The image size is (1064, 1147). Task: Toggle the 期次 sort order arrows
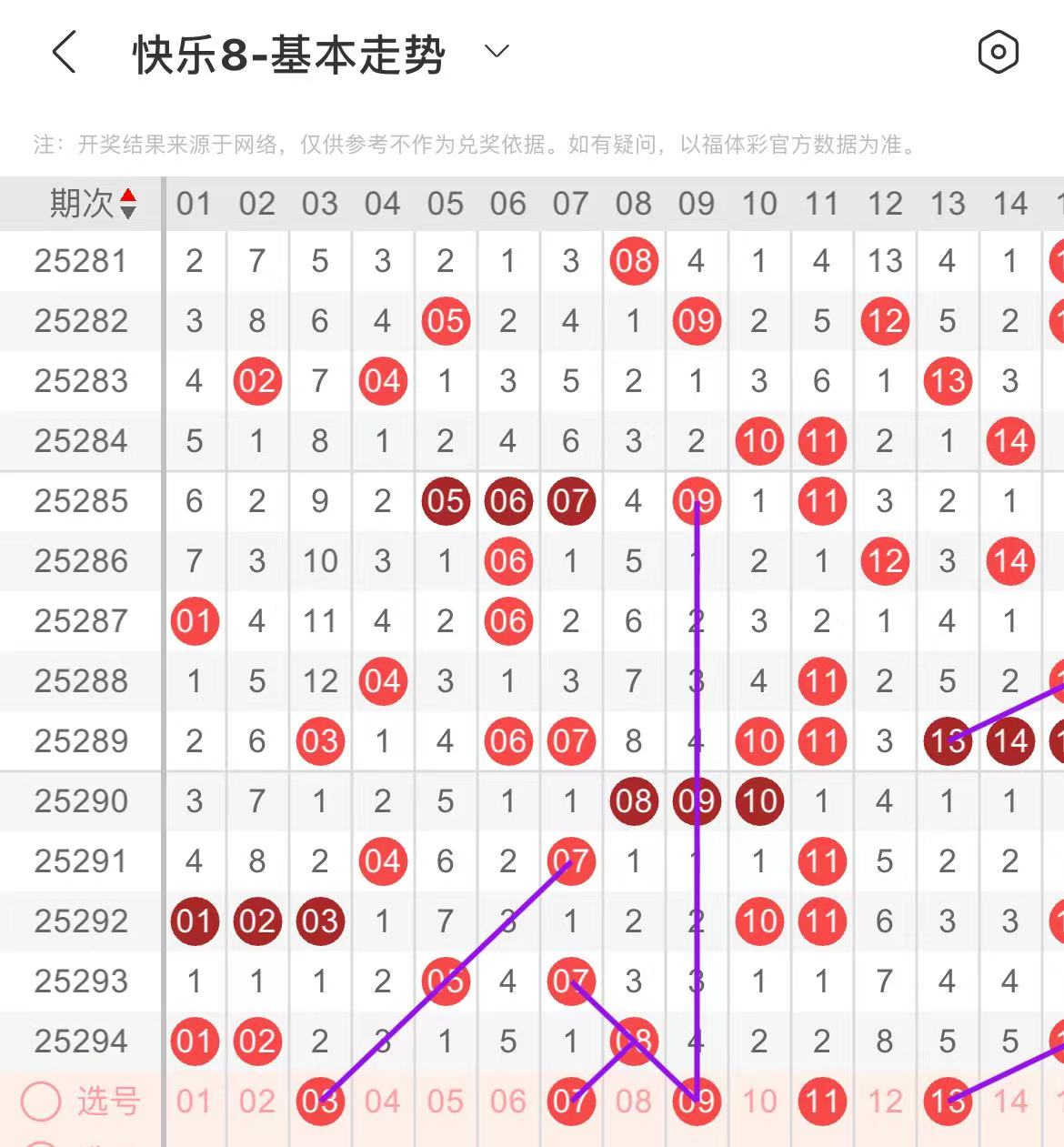point(128,204)
